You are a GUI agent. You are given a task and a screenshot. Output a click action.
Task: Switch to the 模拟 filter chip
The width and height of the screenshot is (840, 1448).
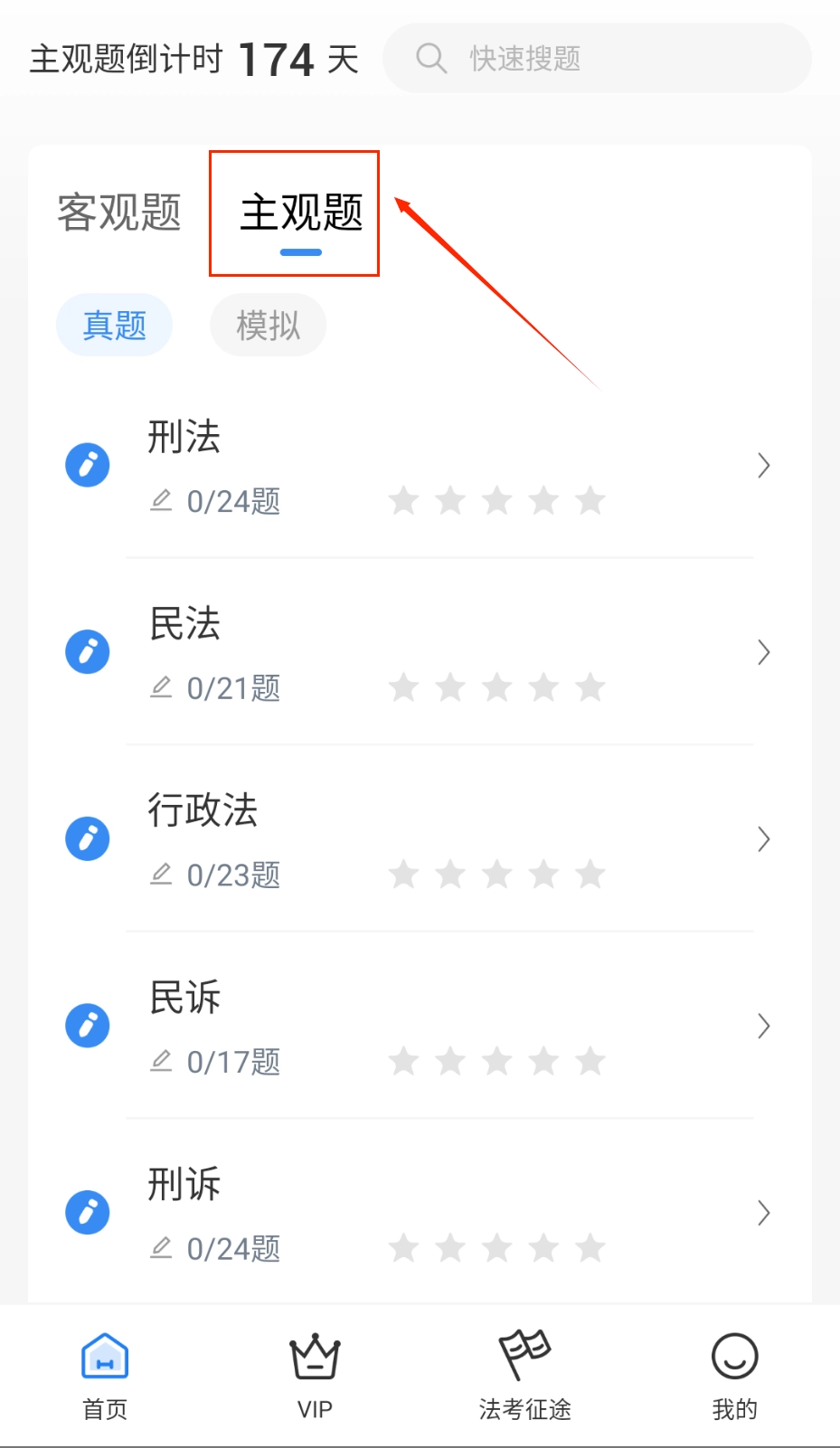point(268,325)
